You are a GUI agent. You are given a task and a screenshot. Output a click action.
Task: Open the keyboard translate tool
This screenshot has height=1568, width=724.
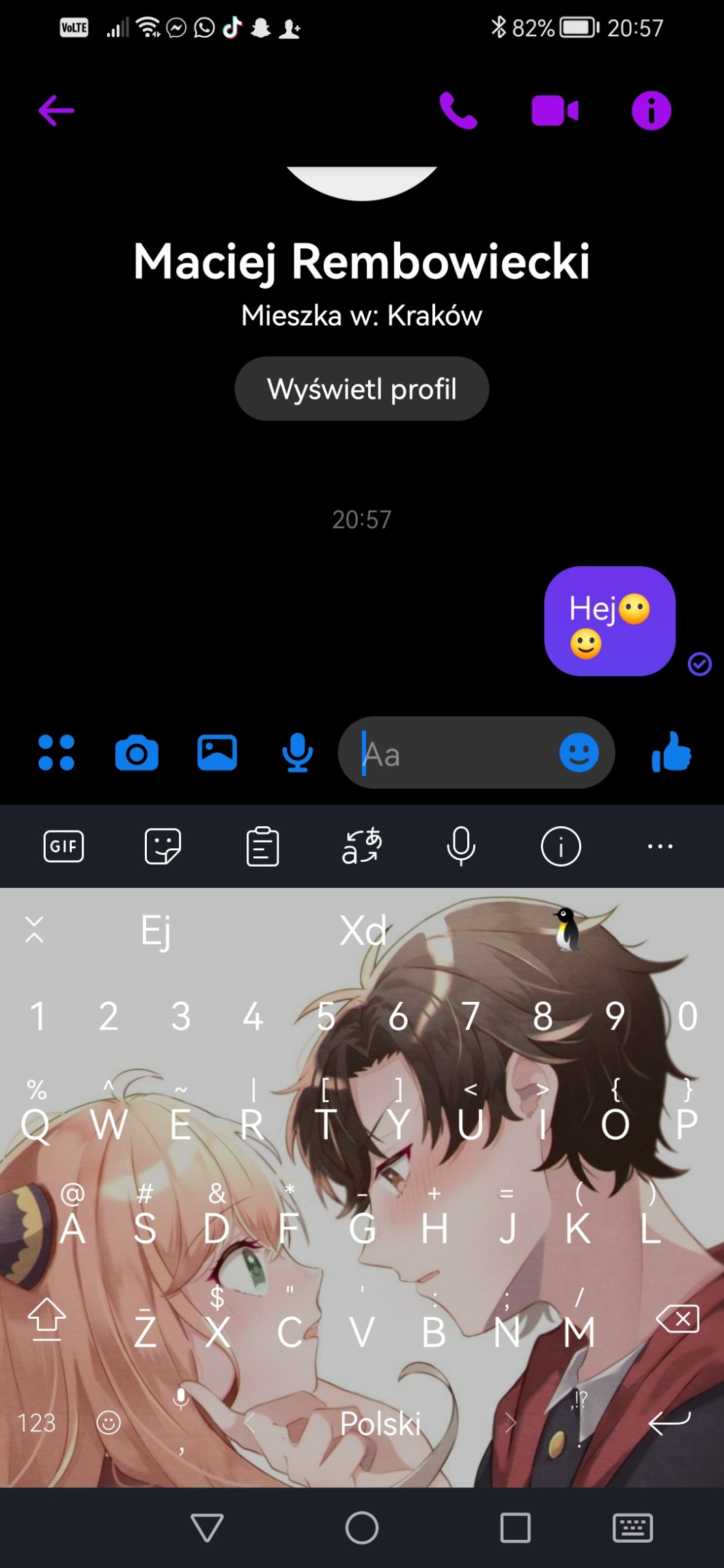tap(361, 847)
